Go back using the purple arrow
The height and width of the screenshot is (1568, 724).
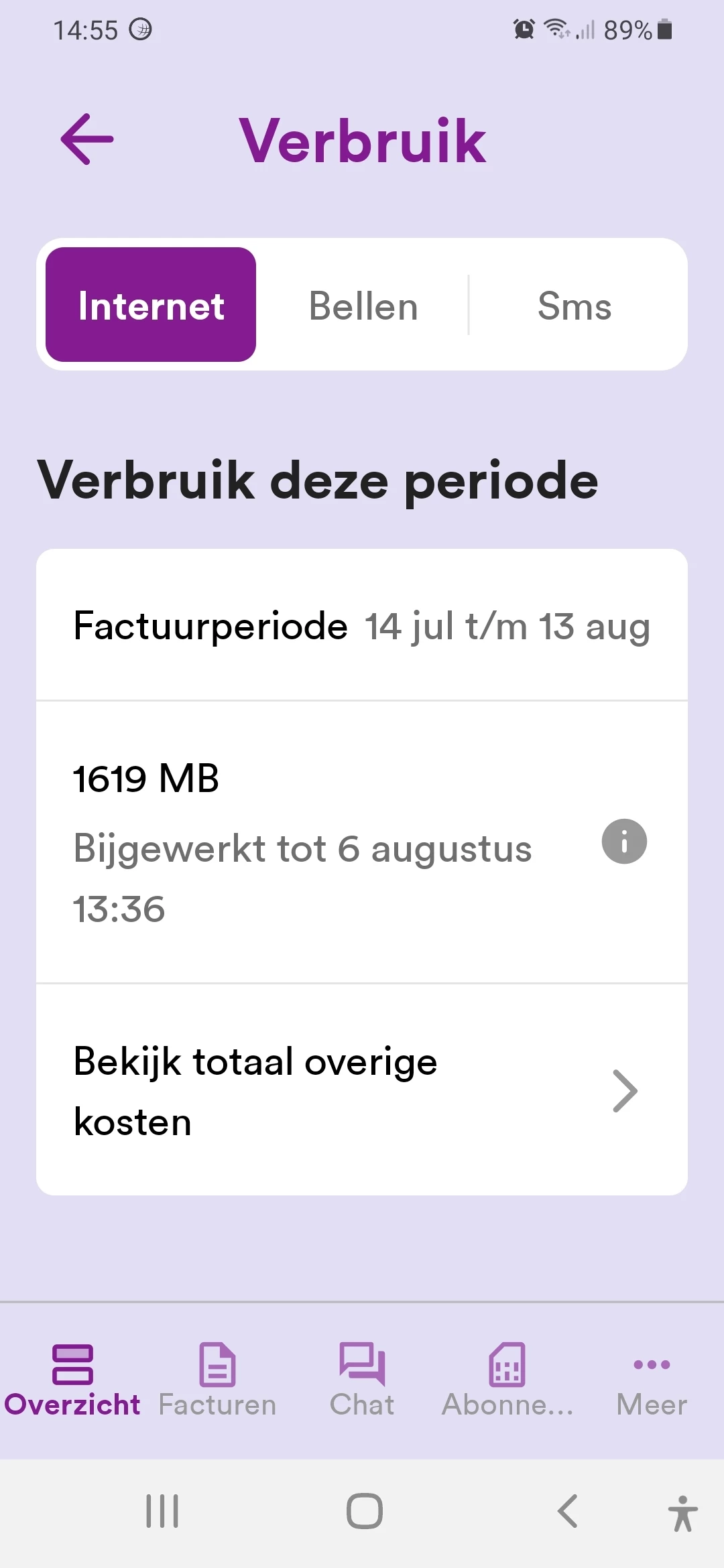pos(87,139)
